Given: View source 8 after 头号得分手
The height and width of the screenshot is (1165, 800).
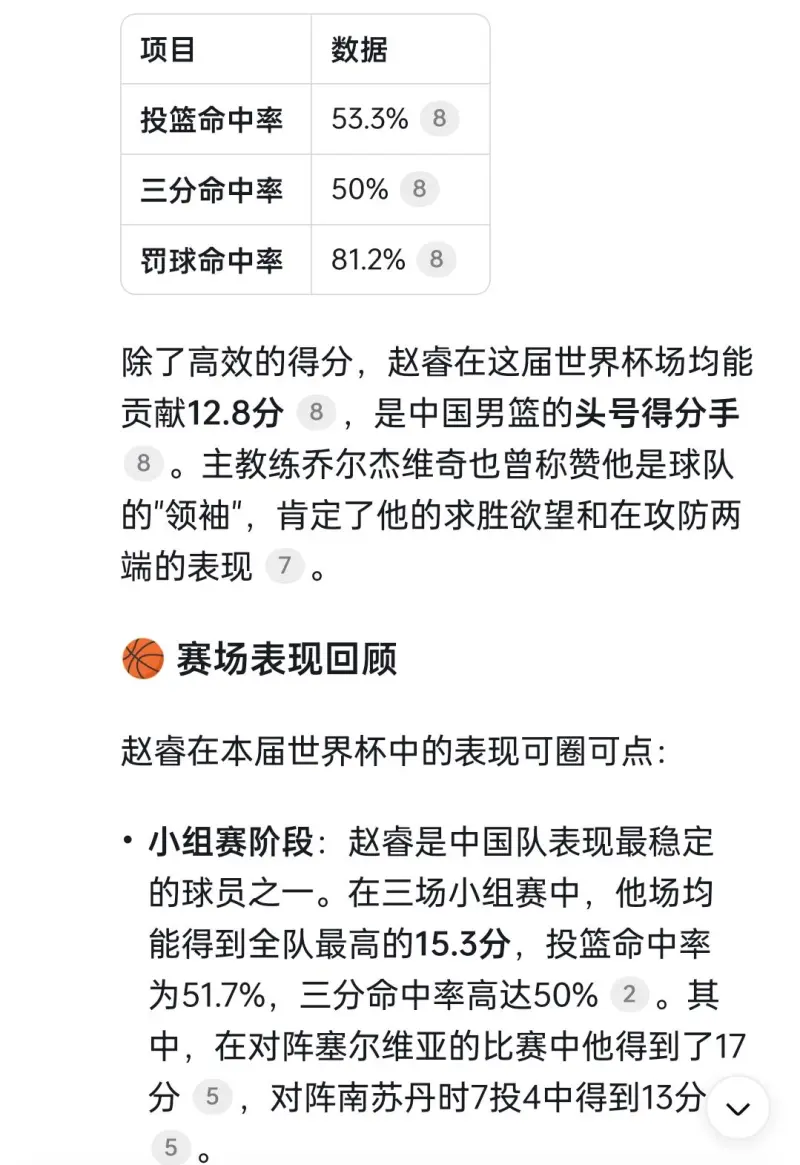Looking at the screenshot, I should [143, 463].
